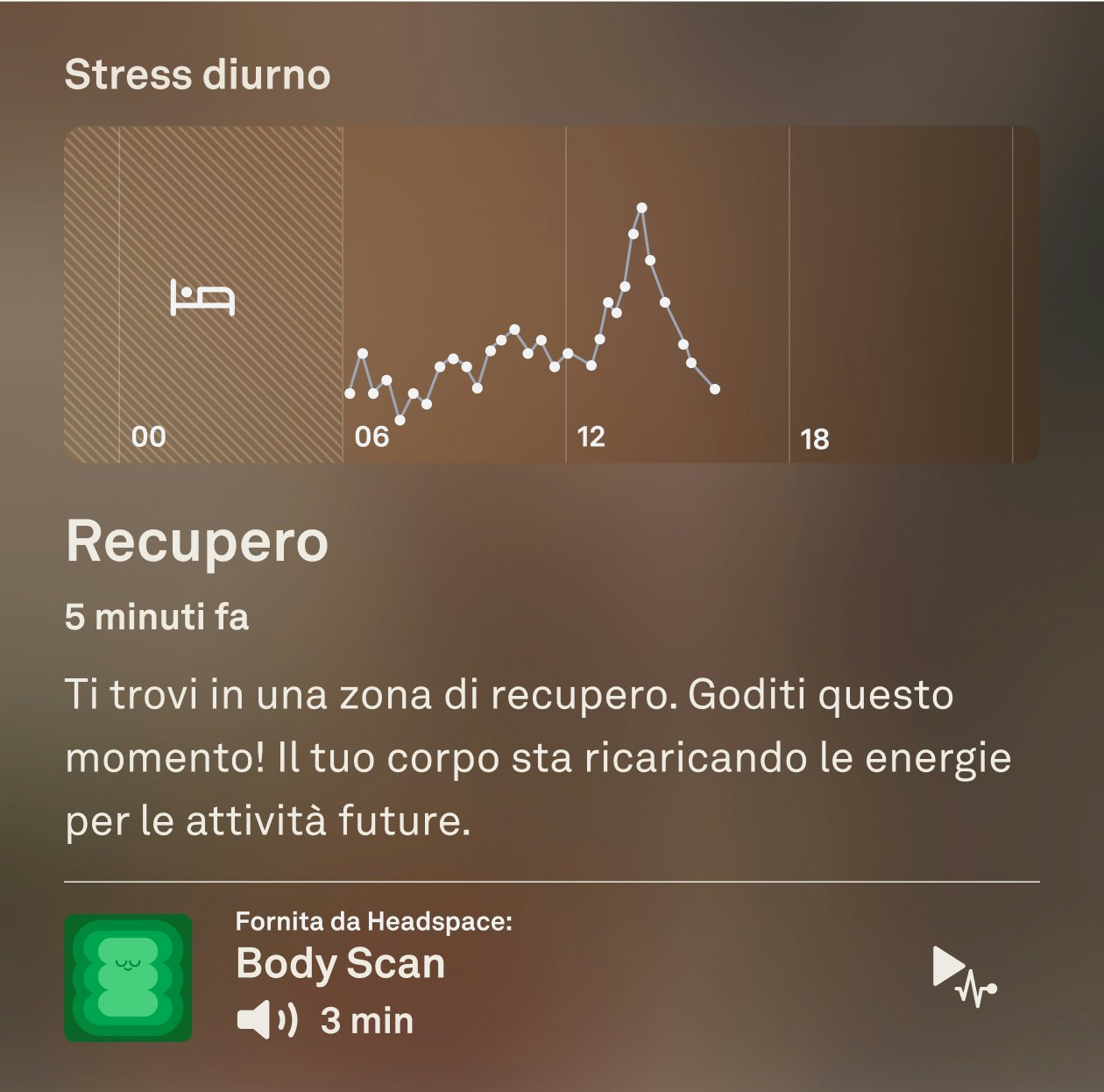Play the Body Scan guided session
Viewport: 1104px width, 1092px height.
(x=962, y=975)
